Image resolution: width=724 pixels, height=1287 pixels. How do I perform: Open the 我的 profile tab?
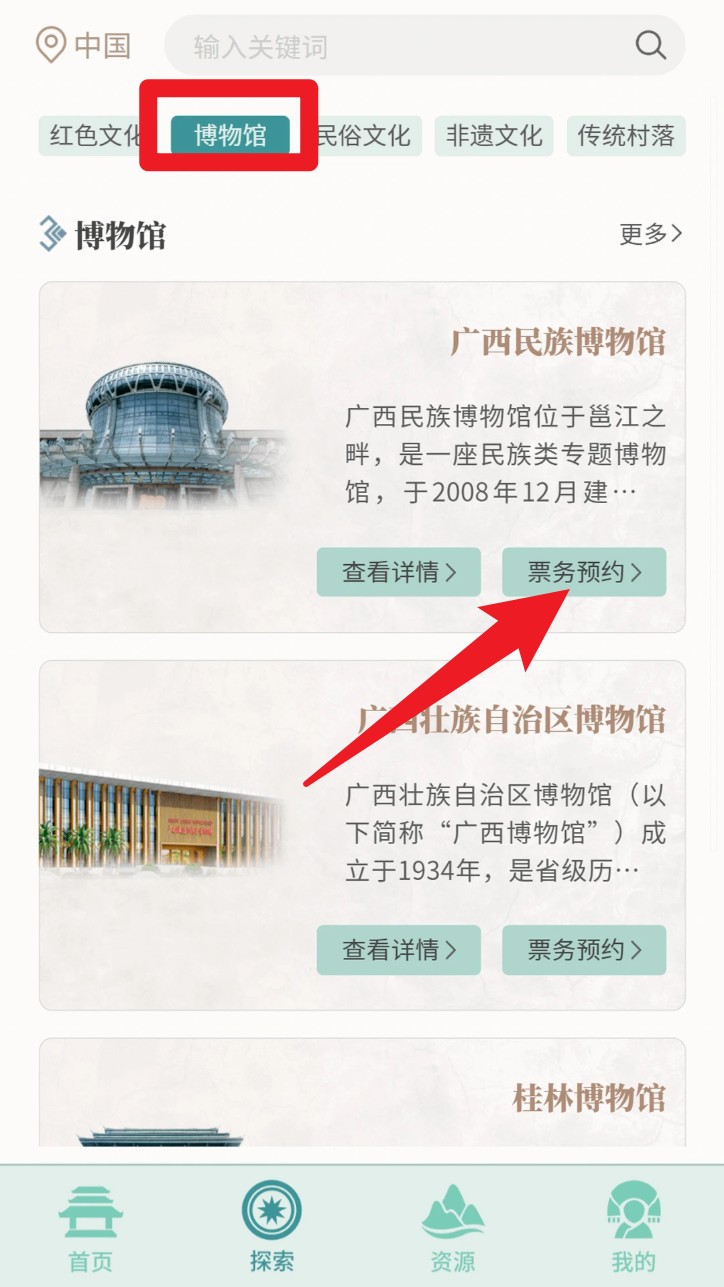[x=633, y=1228]
